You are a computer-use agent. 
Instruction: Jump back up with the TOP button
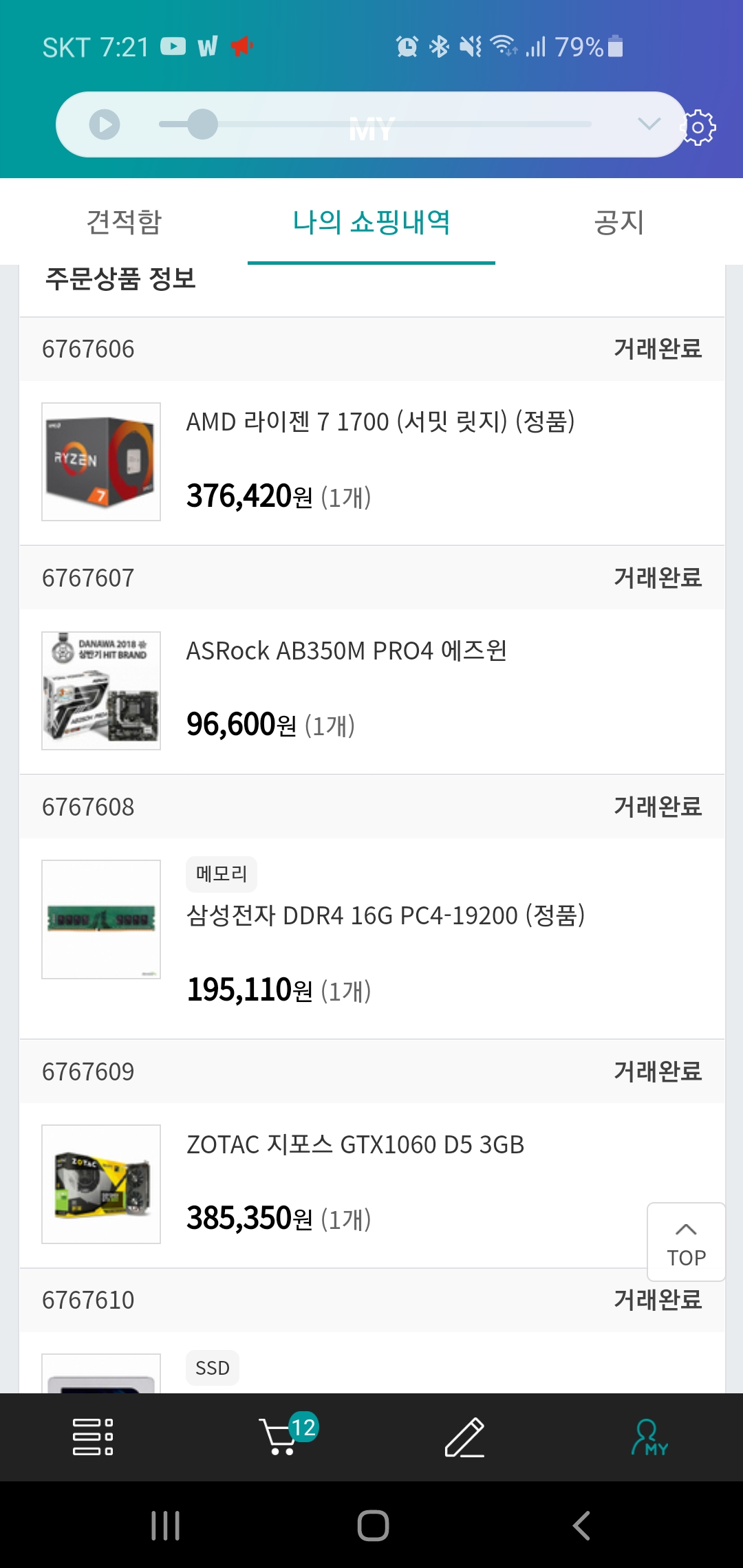[x=686, y=1242]
